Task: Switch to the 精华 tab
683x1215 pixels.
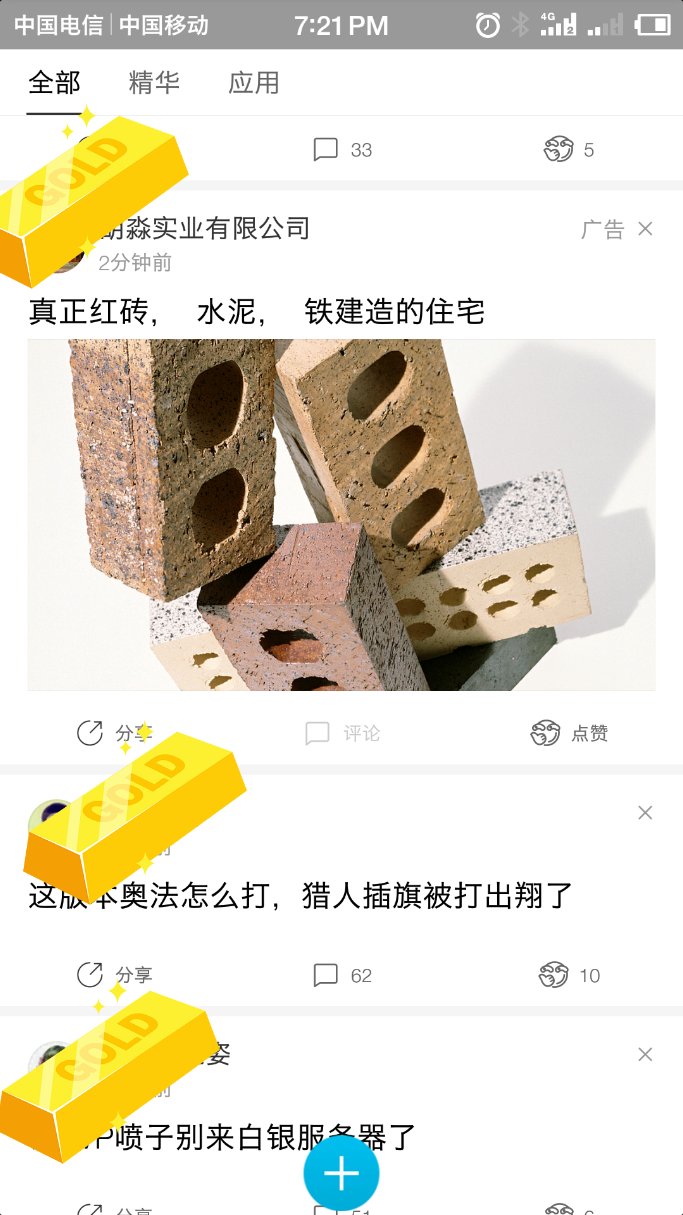Action: click(x=154, y=83)
